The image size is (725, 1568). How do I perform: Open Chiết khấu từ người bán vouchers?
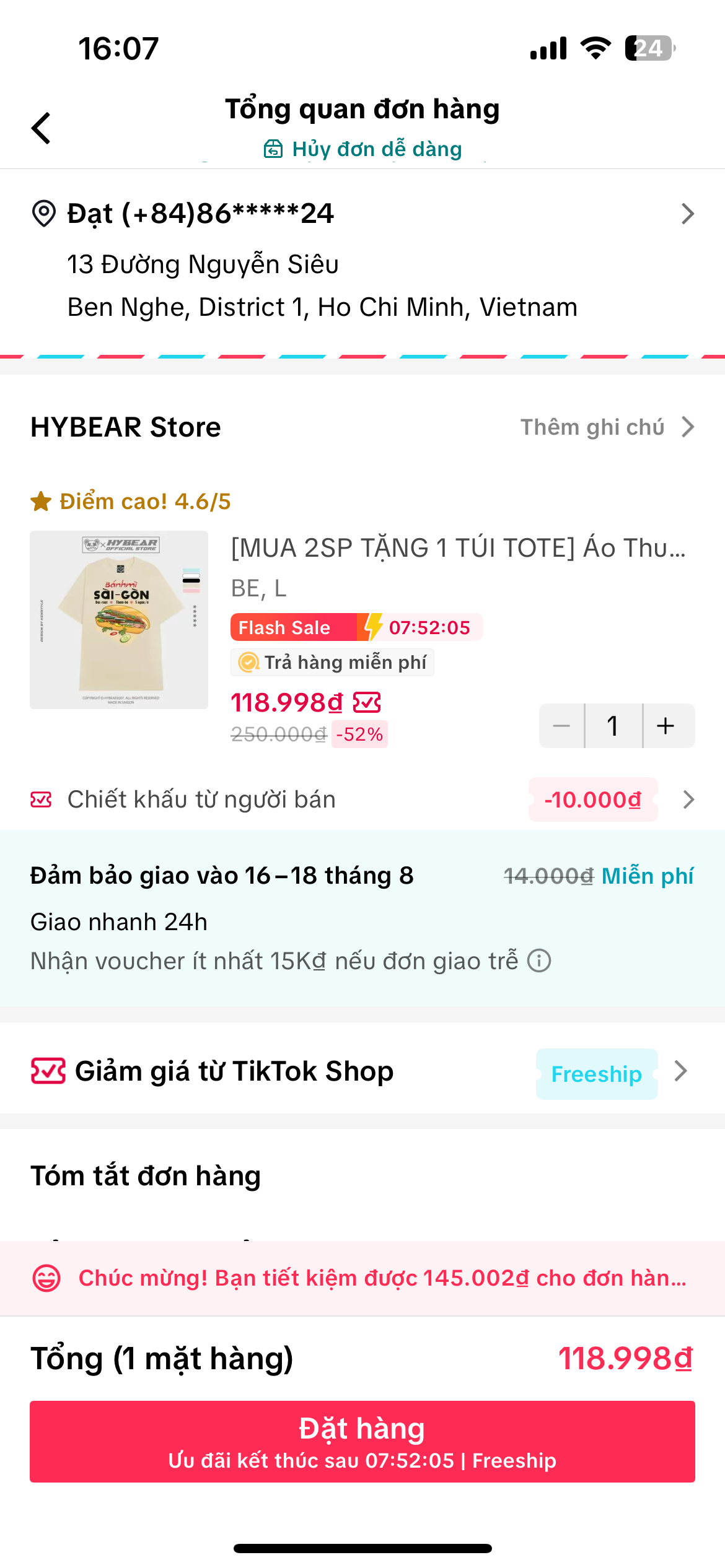click(x=362, y=799)
